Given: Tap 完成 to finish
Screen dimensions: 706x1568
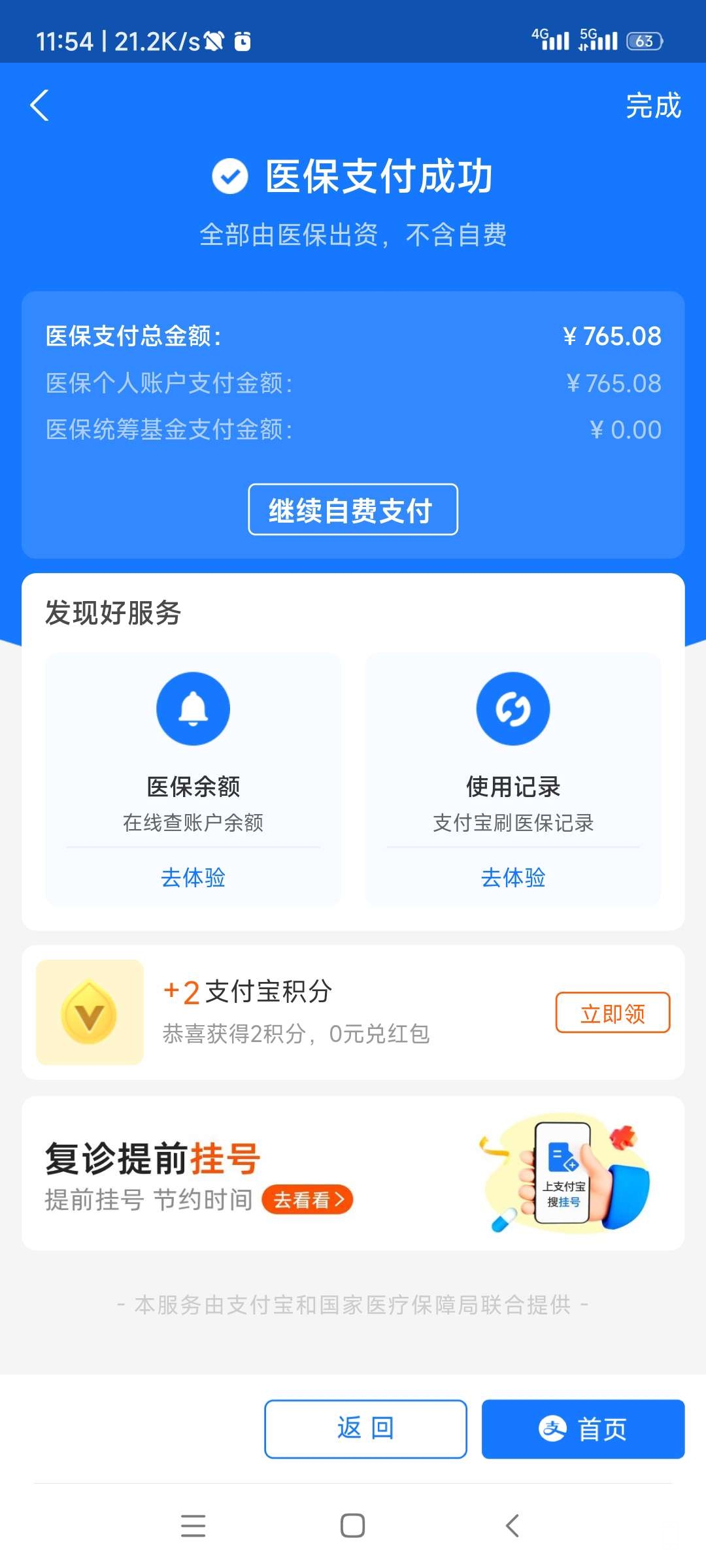Looking at the screenshot, I should click(x=652, y=106).
